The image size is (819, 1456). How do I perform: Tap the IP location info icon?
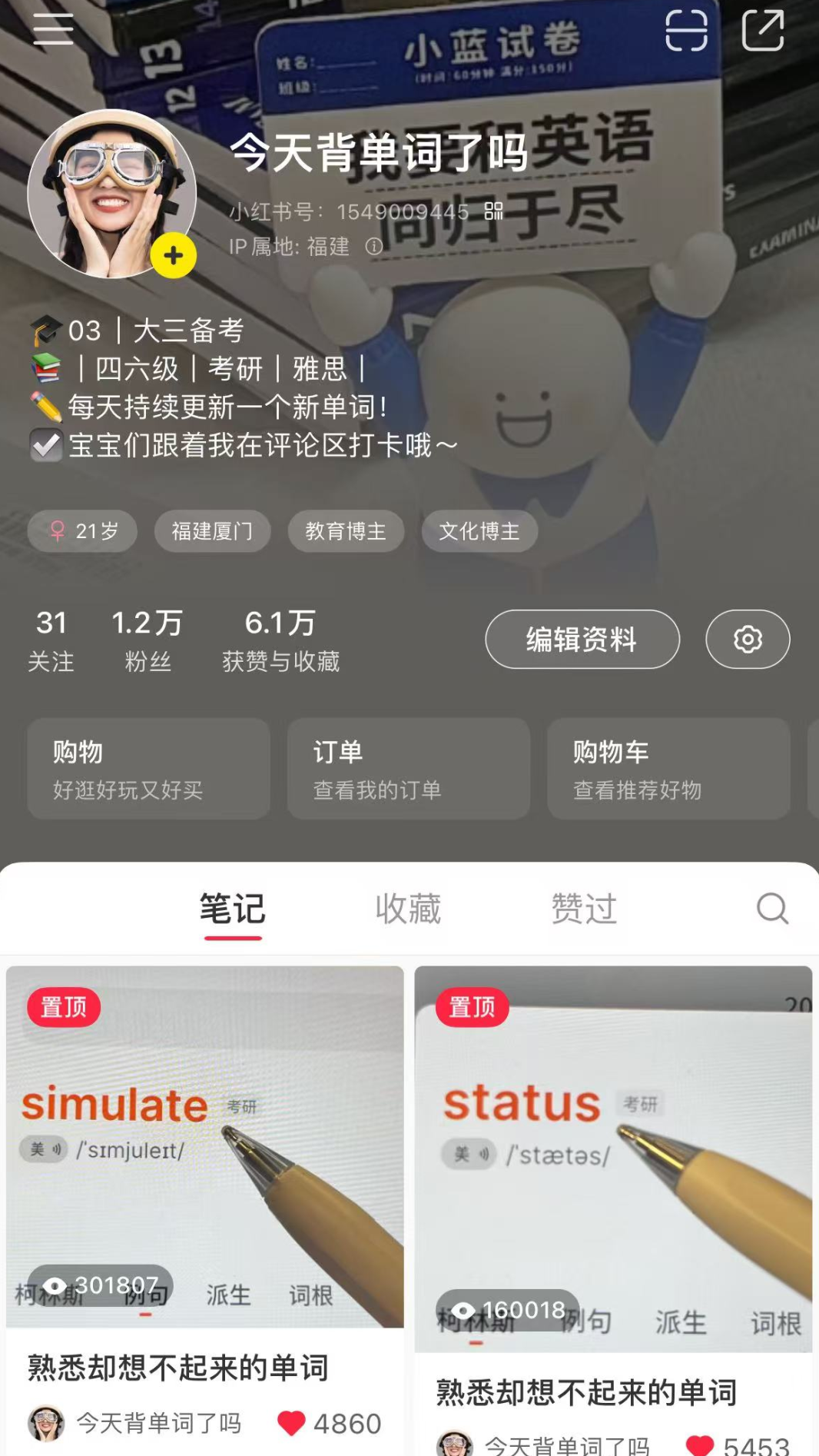coord(374,247)
